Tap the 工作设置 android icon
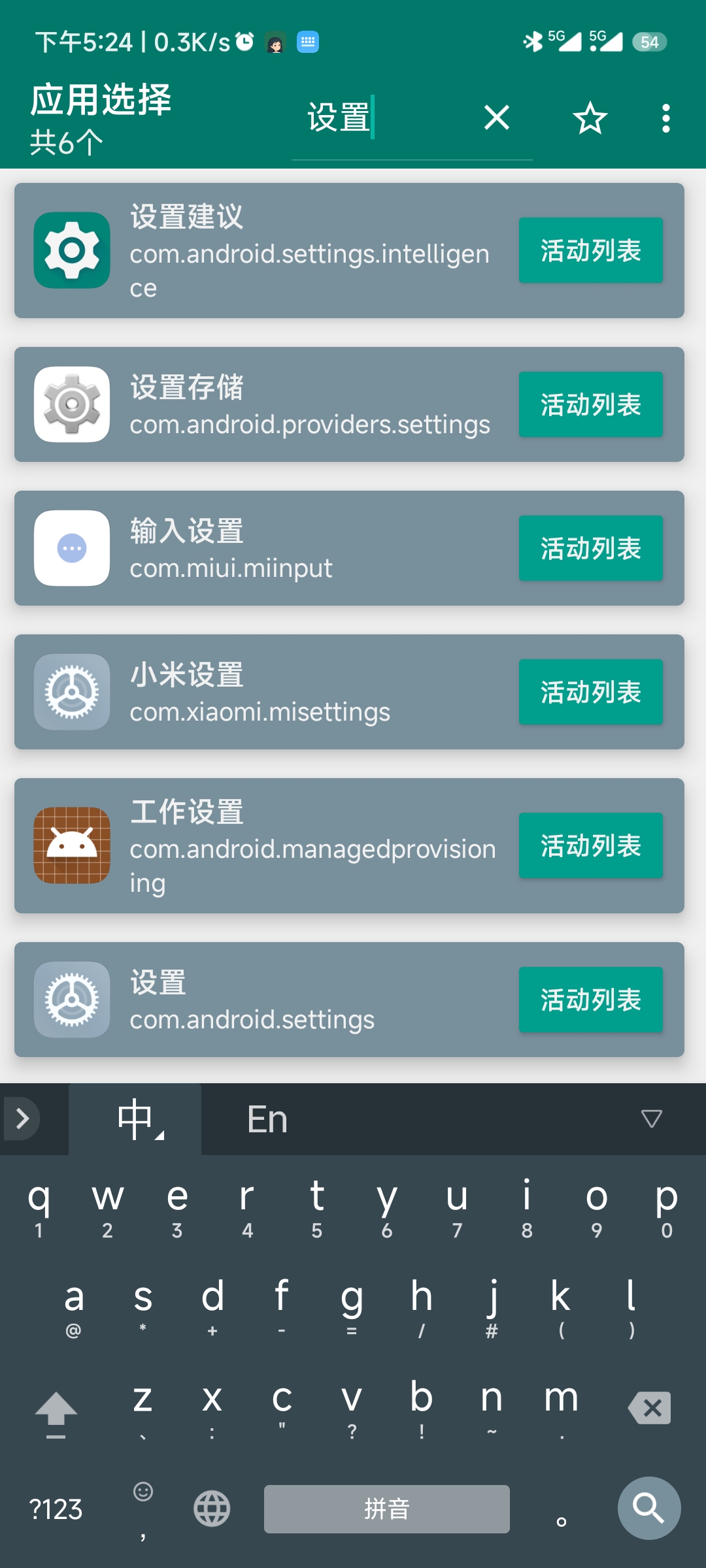Viewport: 706px width, 1568px height. tap(71, 845)
